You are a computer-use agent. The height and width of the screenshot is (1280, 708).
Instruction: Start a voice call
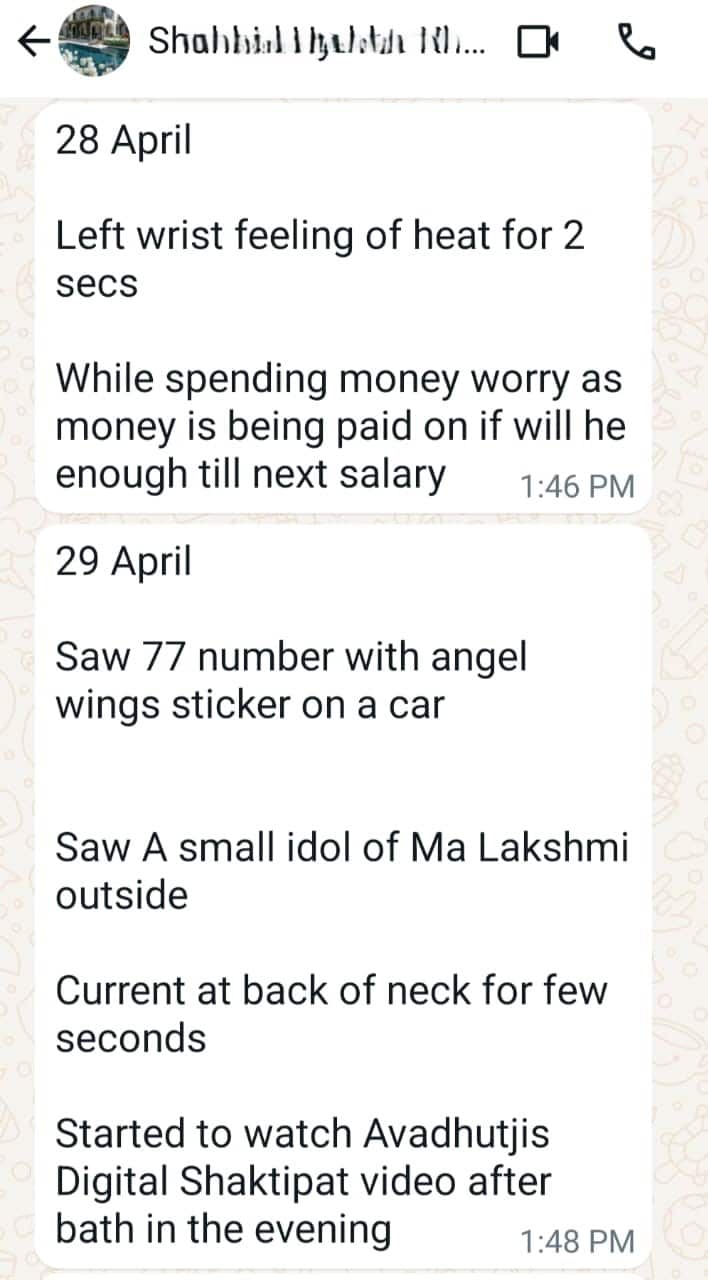[x=636, y=42]
